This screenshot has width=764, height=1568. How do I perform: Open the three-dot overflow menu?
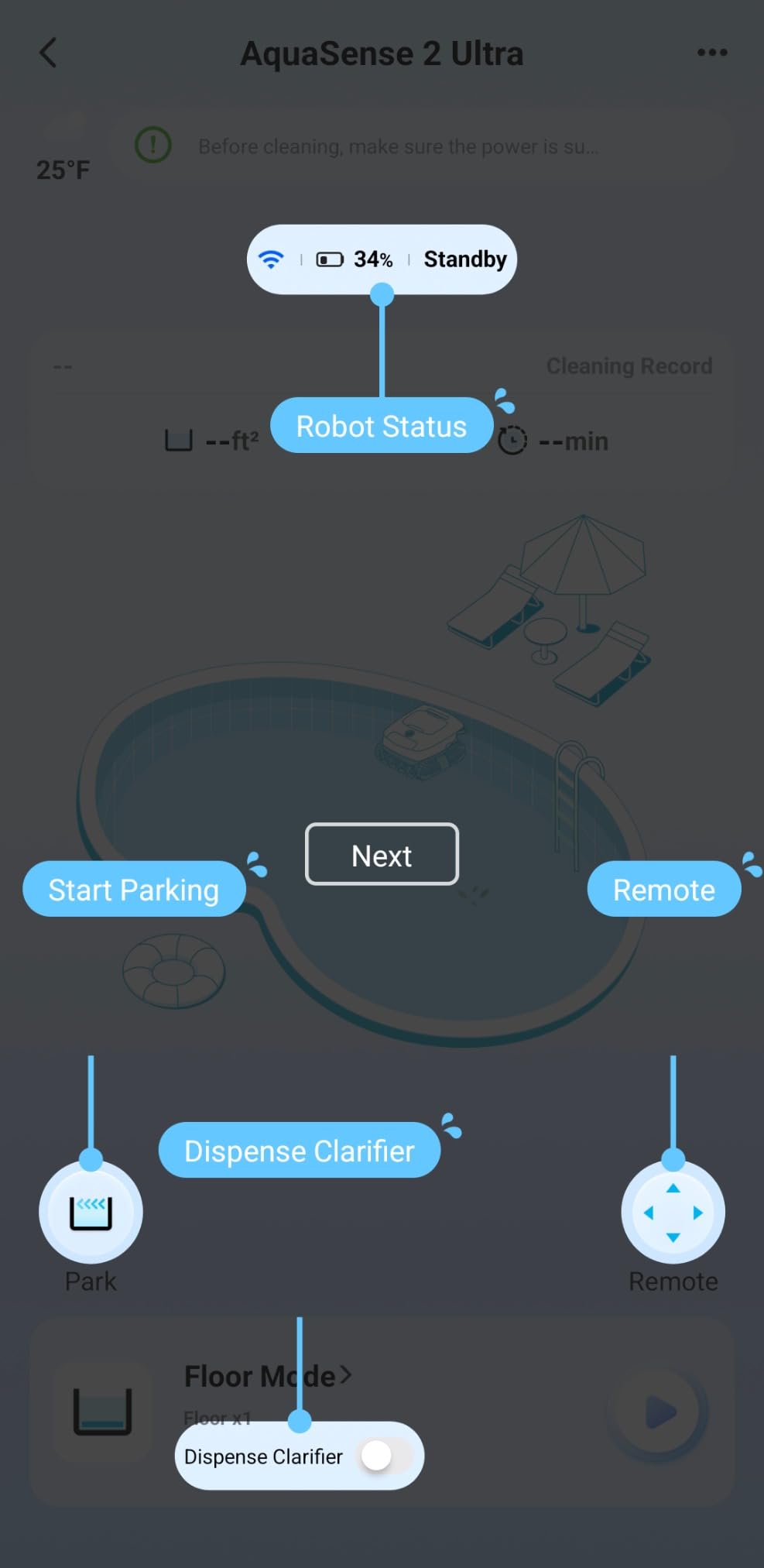(711, 53)
